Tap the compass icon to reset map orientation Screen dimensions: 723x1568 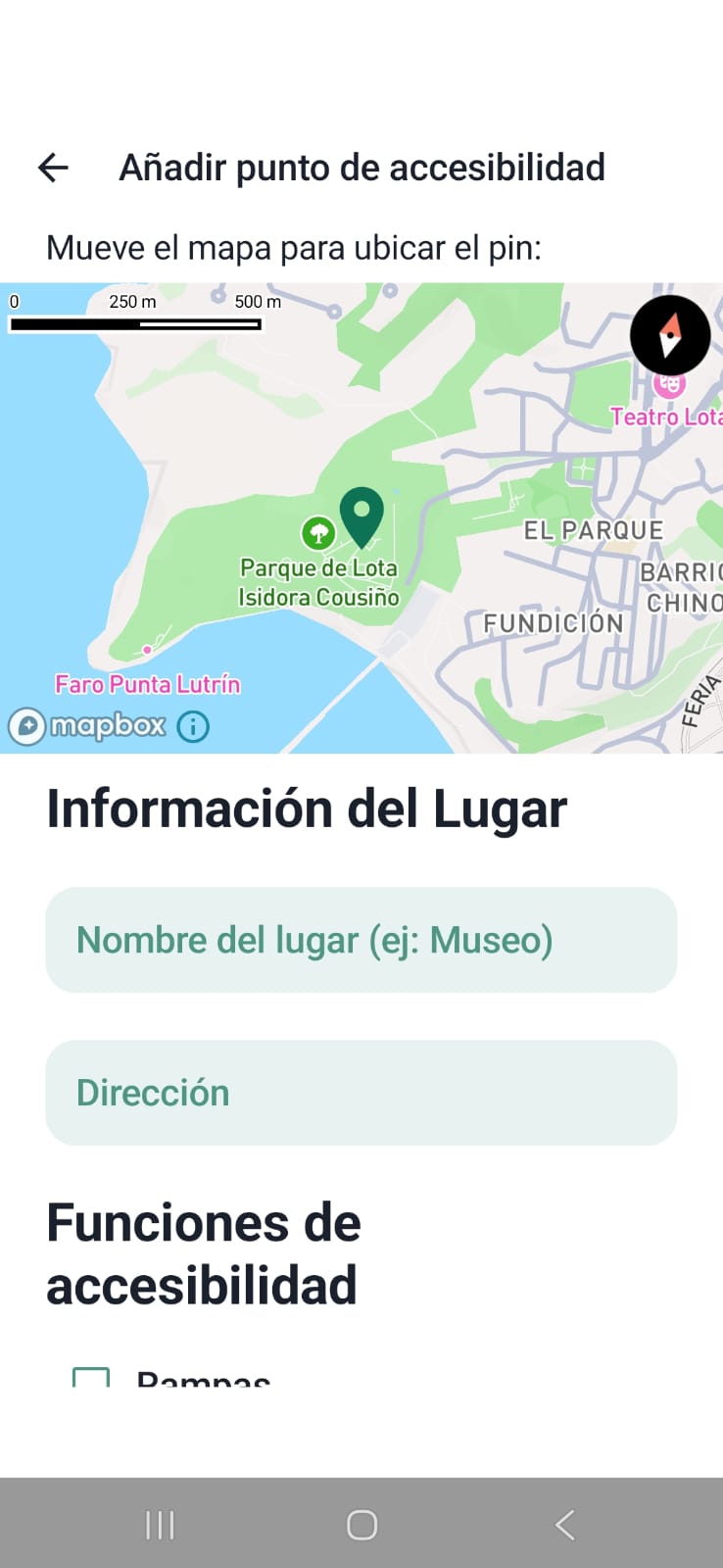point(670,335)
